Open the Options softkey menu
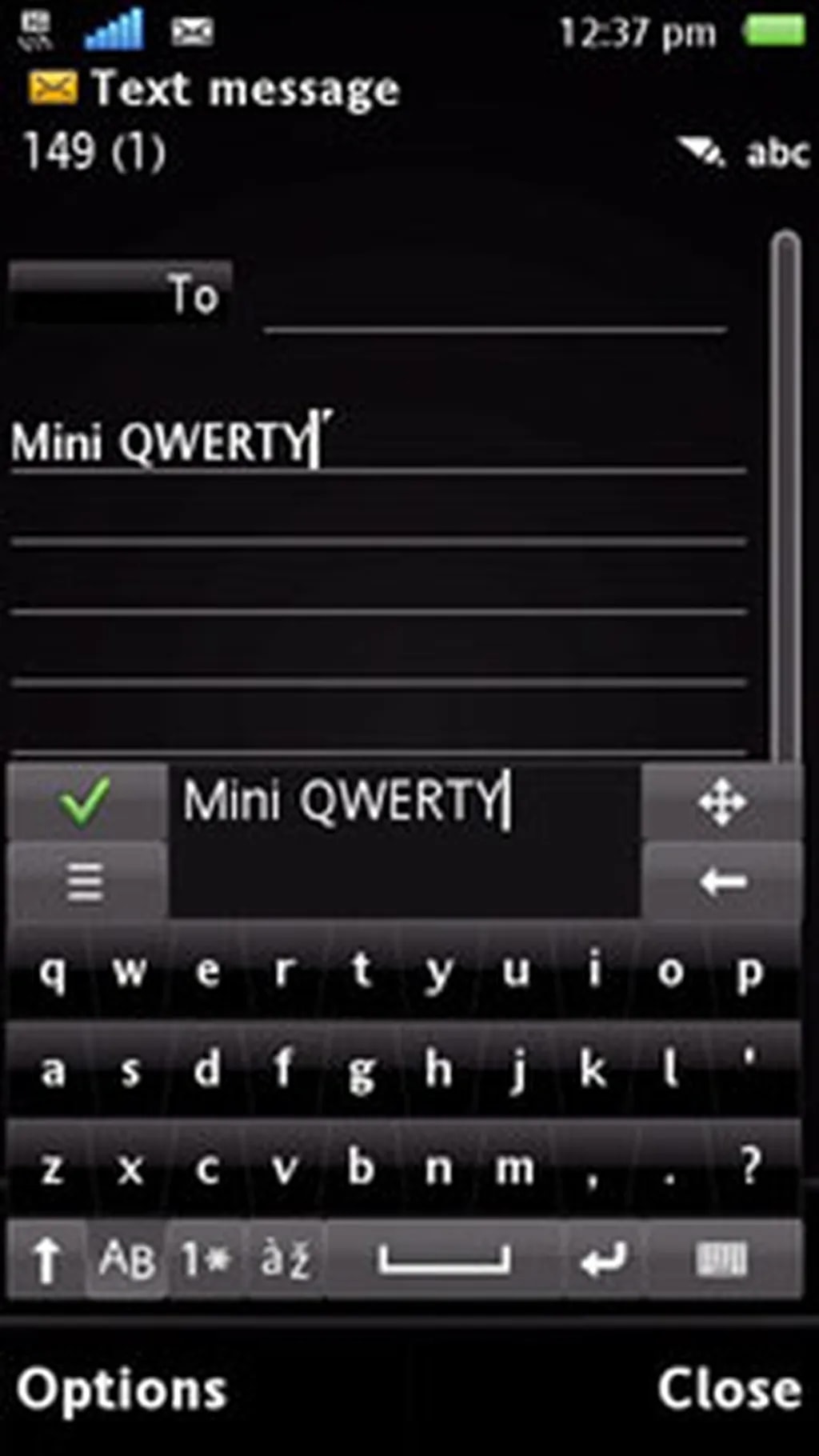The image size is (819, 1456). pos(122,1390)
